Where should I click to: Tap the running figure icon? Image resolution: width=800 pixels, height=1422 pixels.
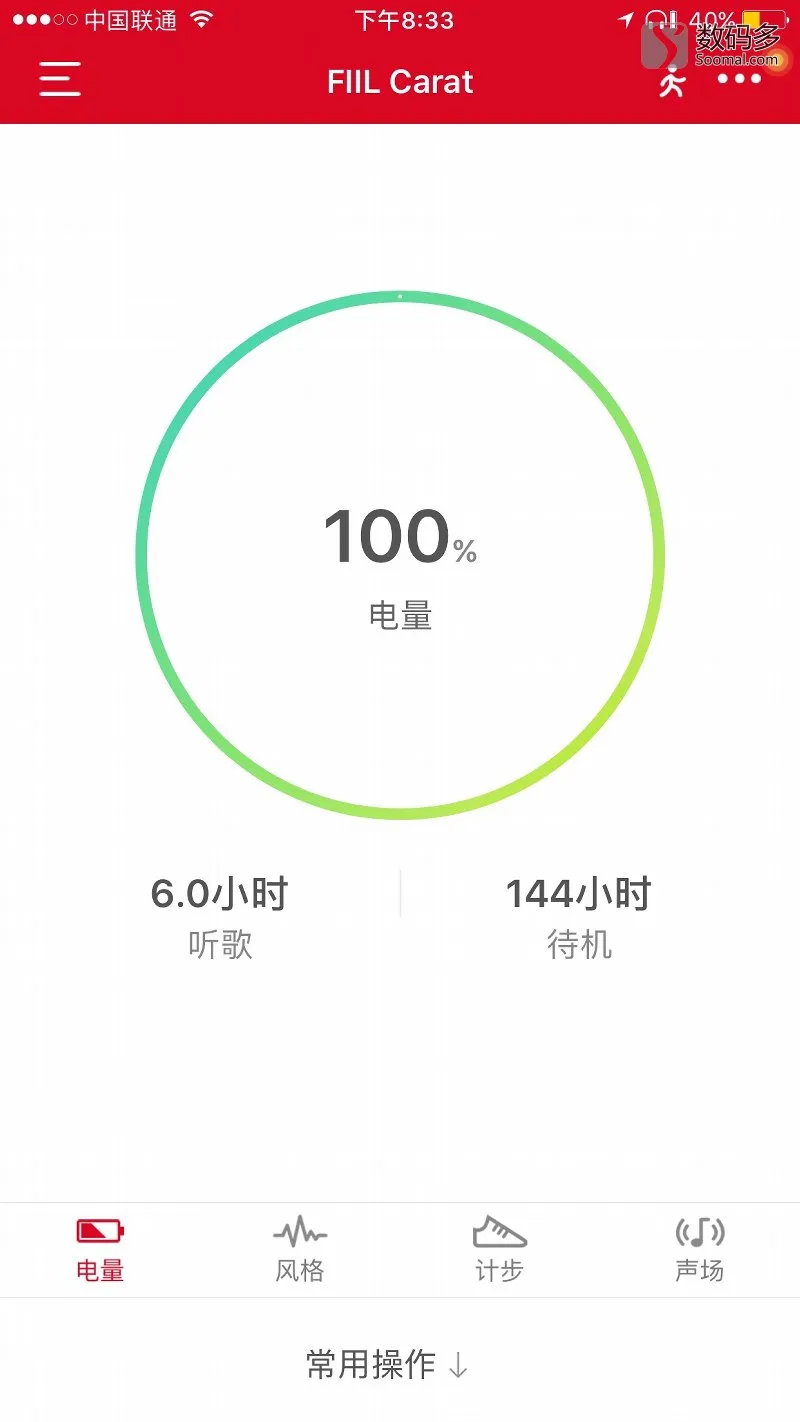672,82
